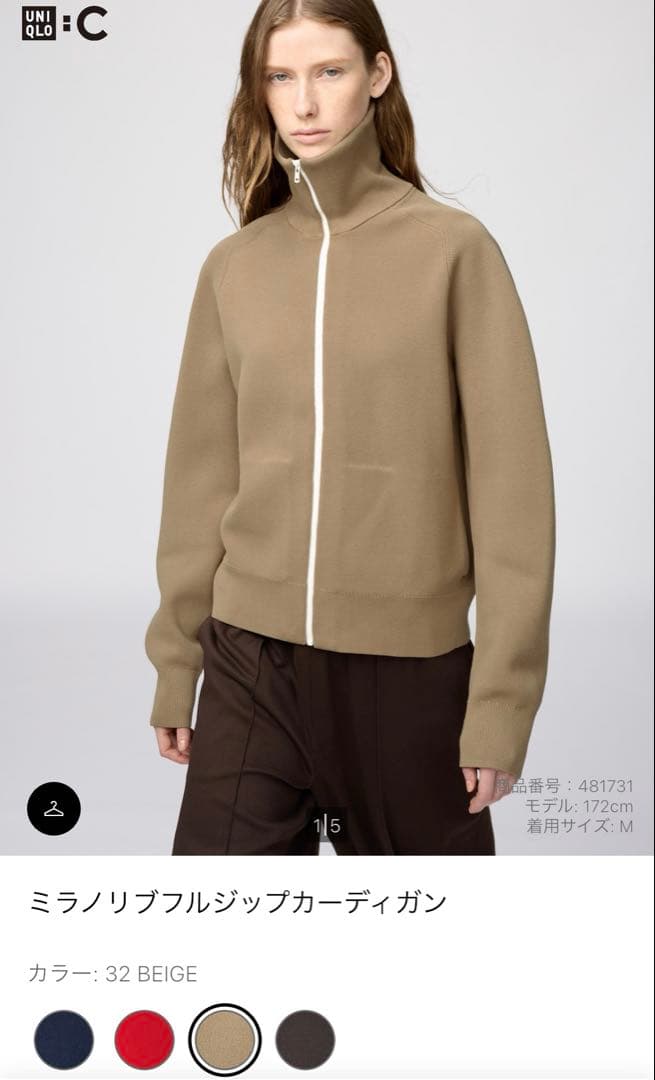Open the hanger styling icon
The width and height of the screenshot is (655, 1080).
pyautogui.click(x=54, y=808)
